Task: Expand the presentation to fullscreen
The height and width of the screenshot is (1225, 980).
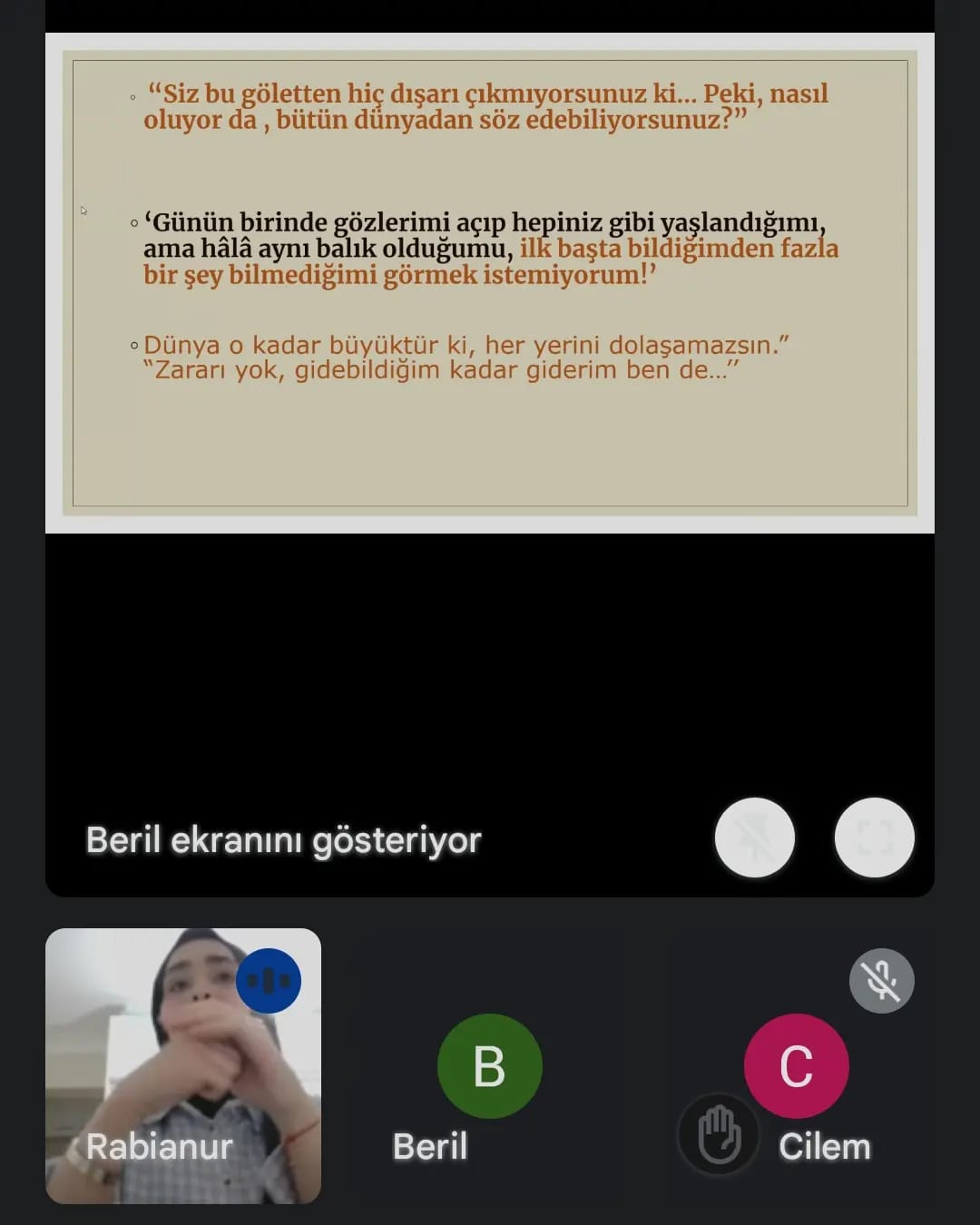Action: 874,838
